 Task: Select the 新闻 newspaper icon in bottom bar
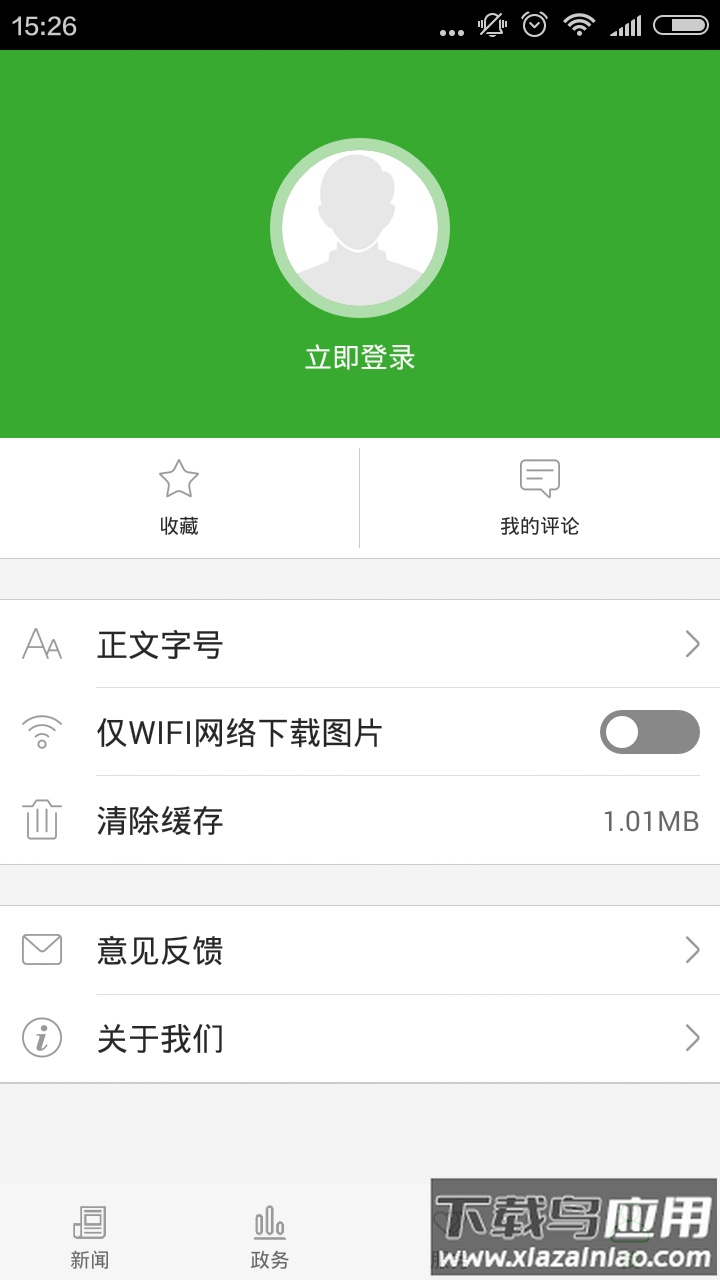point(90,1222)
